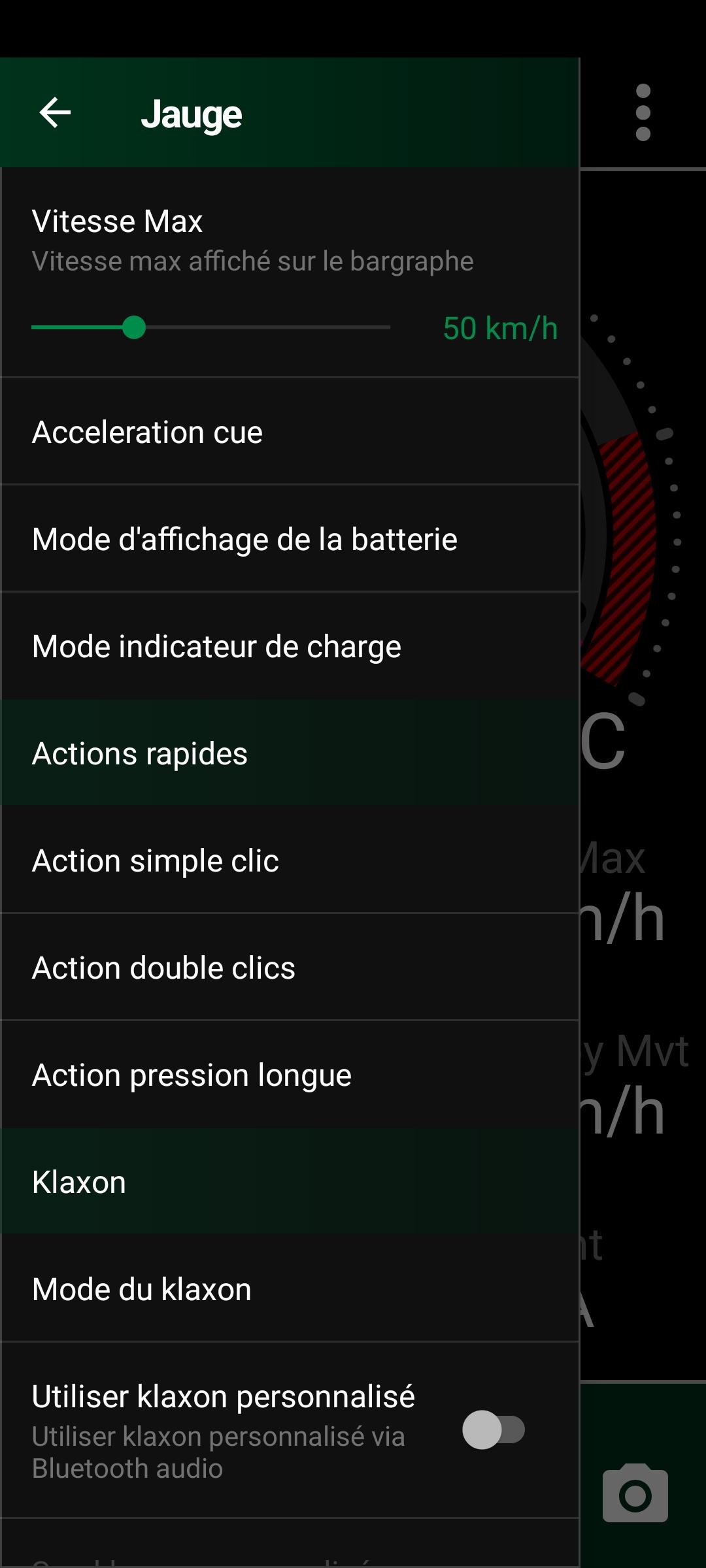Tap the Vitesse Max speed slider
The image size is (706, 1568).
click(210, 327)
